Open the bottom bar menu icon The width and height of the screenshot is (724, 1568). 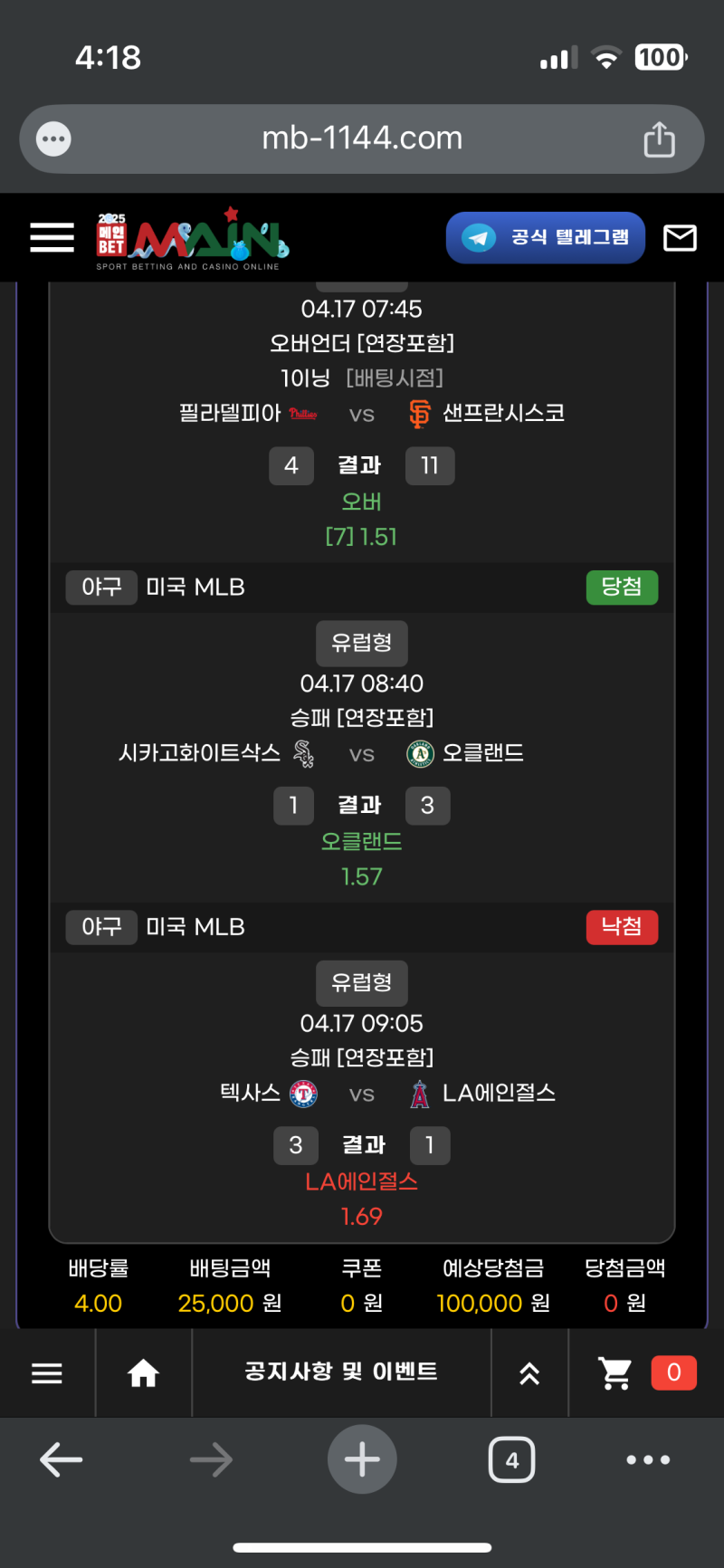(x=47, y=1373)
